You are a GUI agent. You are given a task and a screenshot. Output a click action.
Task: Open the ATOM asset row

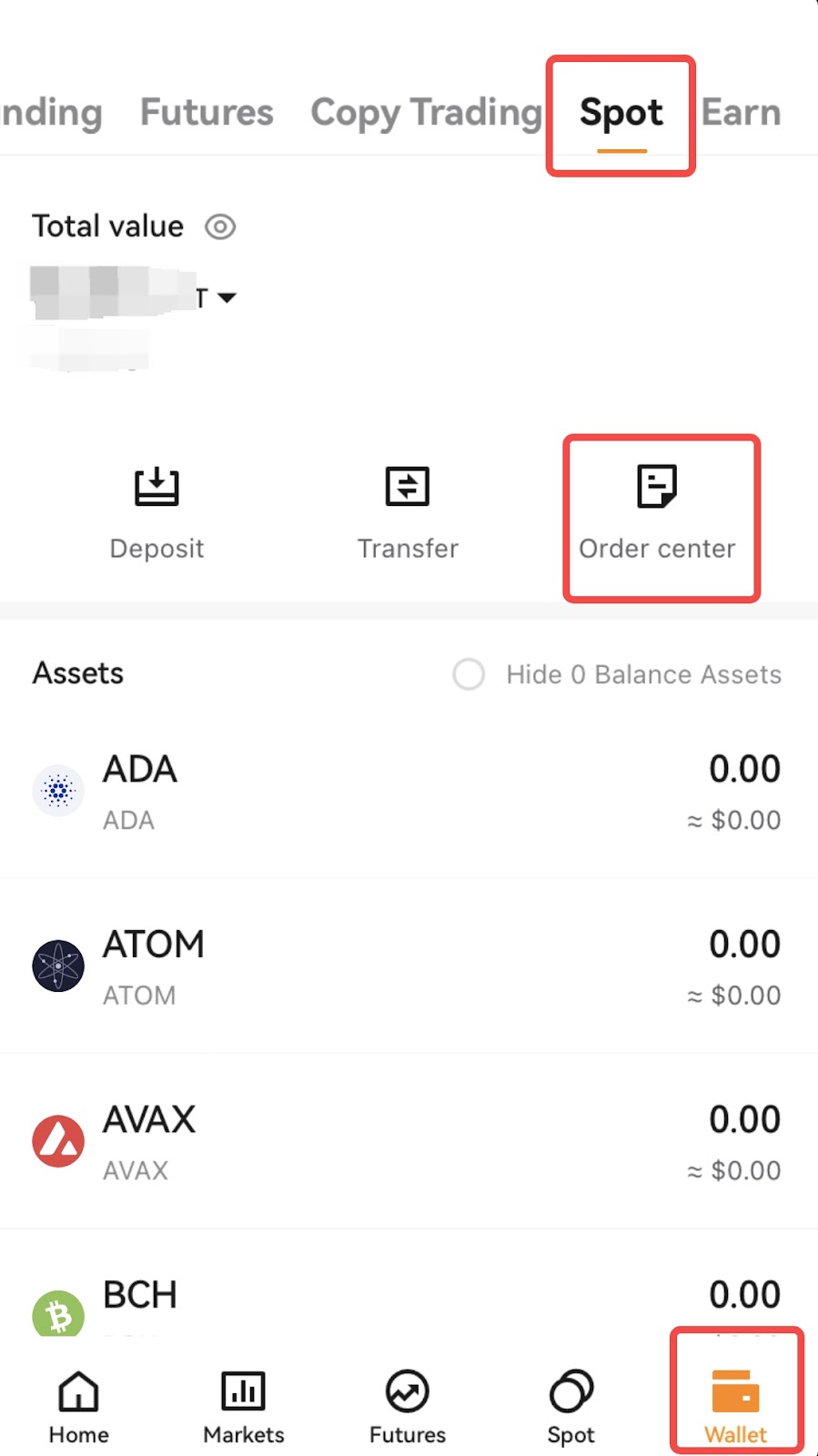click(409, 966)
